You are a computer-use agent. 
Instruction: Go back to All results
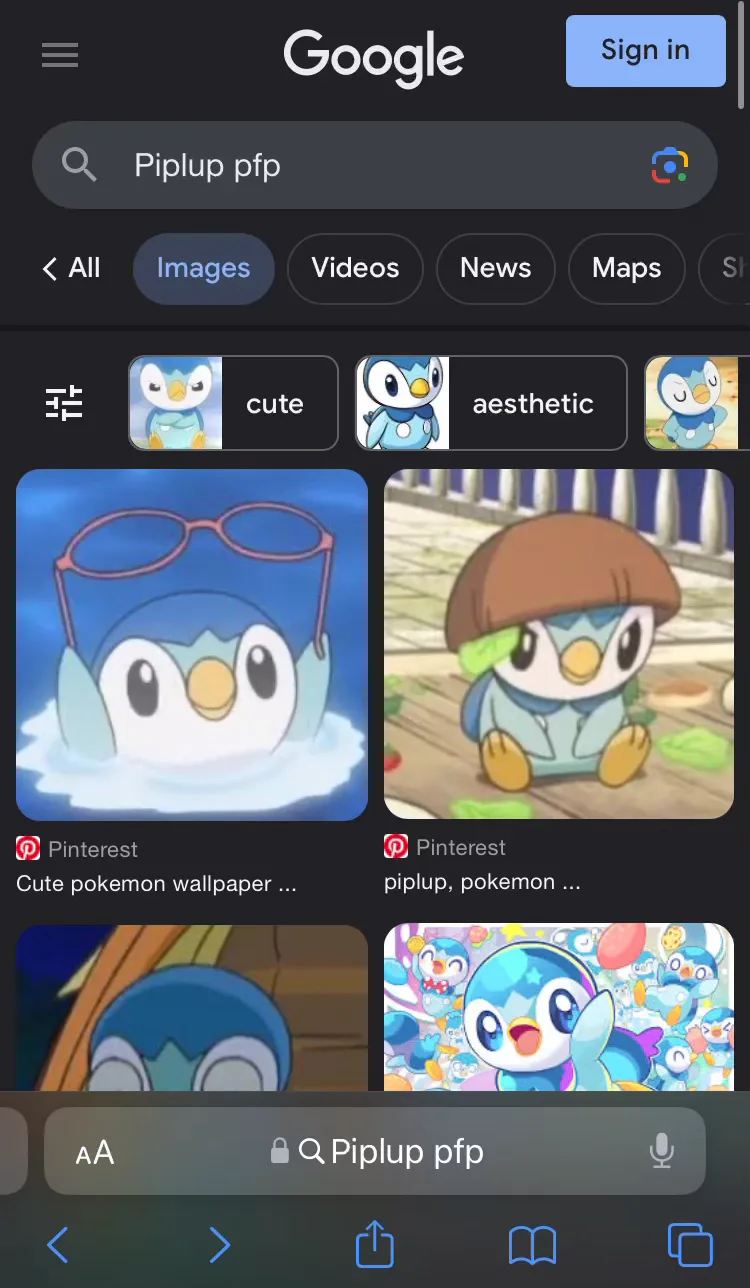71,268
